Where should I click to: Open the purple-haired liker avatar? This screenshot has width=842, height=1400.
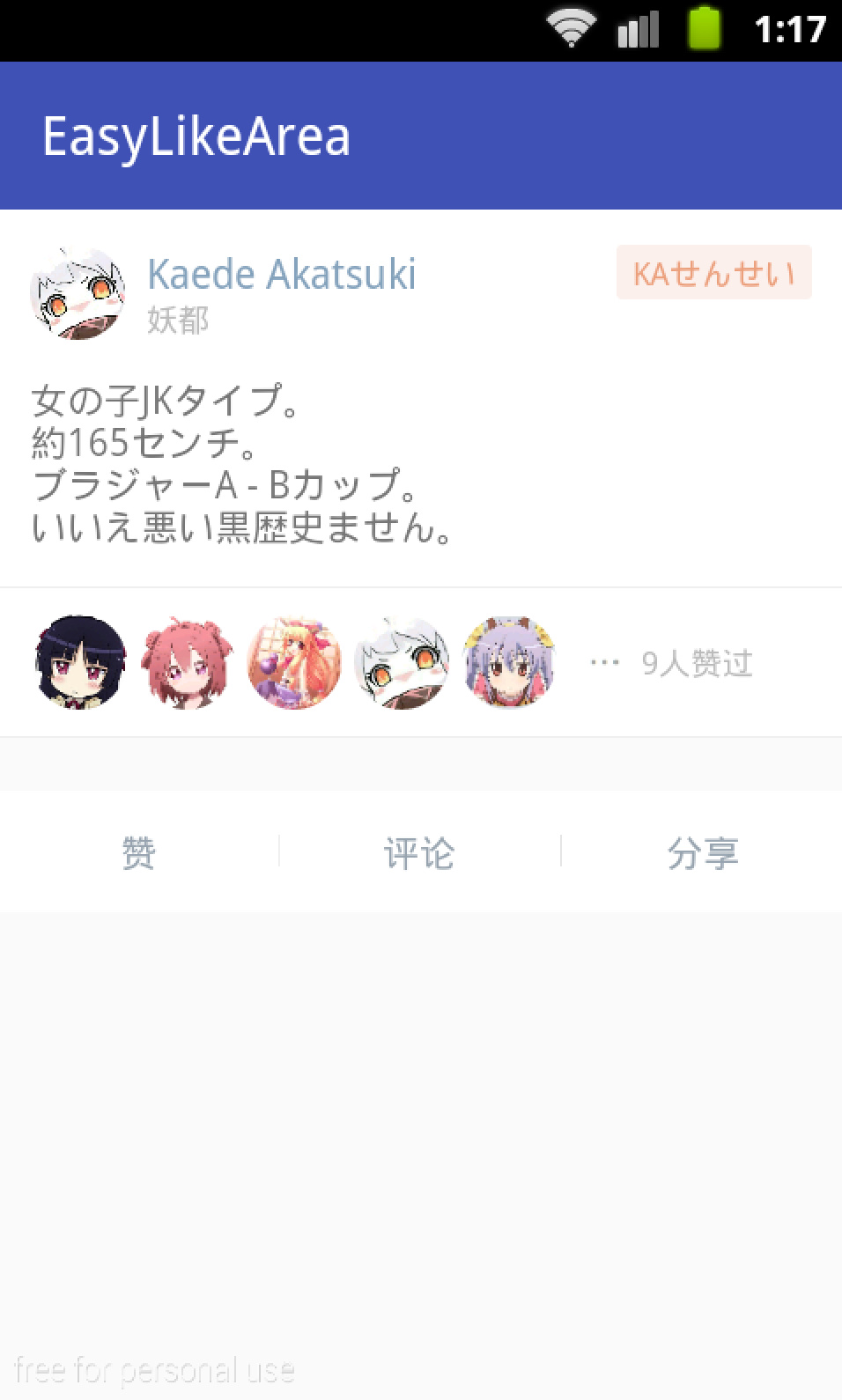point(510,663)
